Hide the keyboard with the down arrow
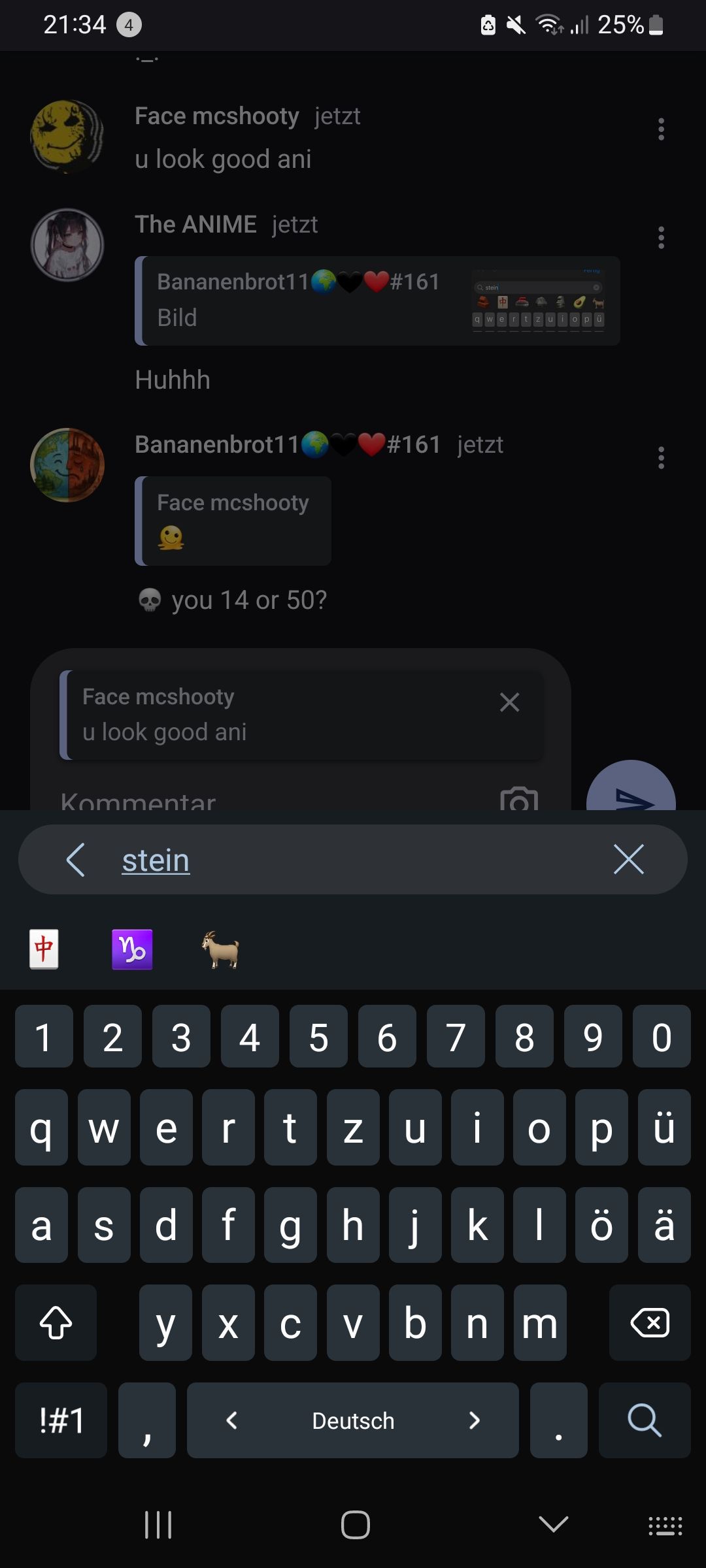706x1568 pixels. coord(554,1525)
